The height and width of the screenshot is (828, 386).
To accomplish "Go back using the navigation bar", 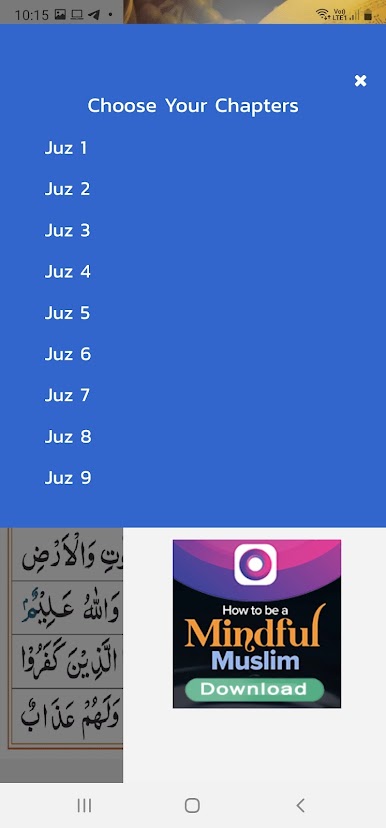I will (x=300, y=805).
